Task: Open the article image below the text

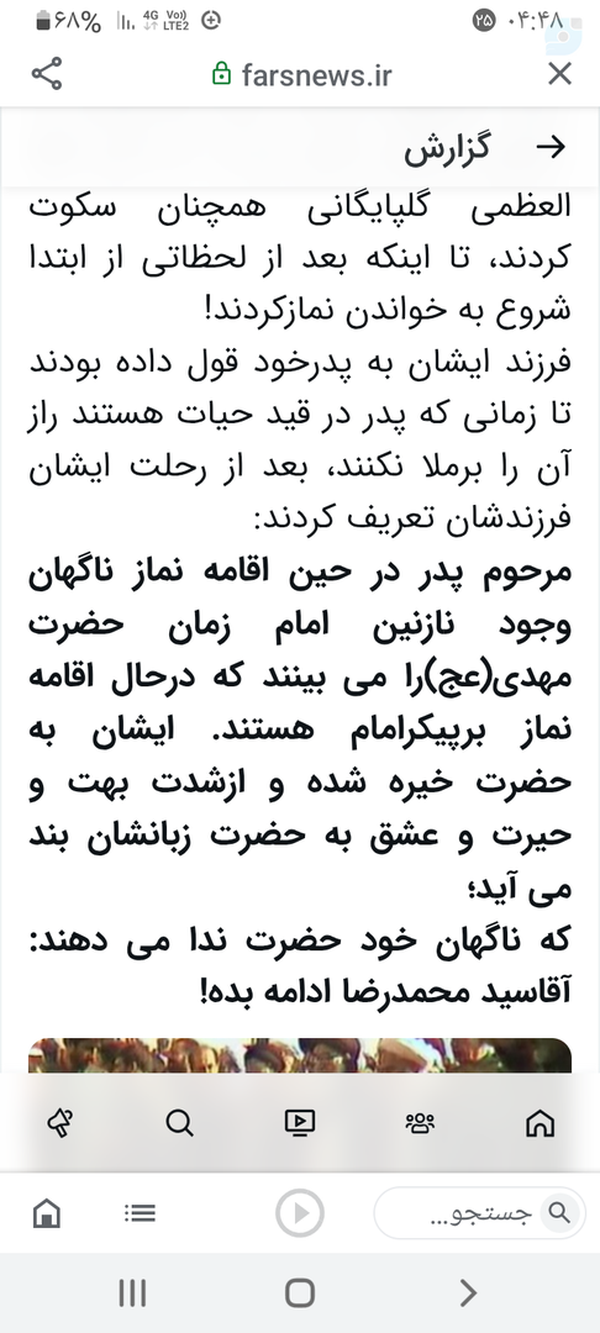Action: 300,1055
